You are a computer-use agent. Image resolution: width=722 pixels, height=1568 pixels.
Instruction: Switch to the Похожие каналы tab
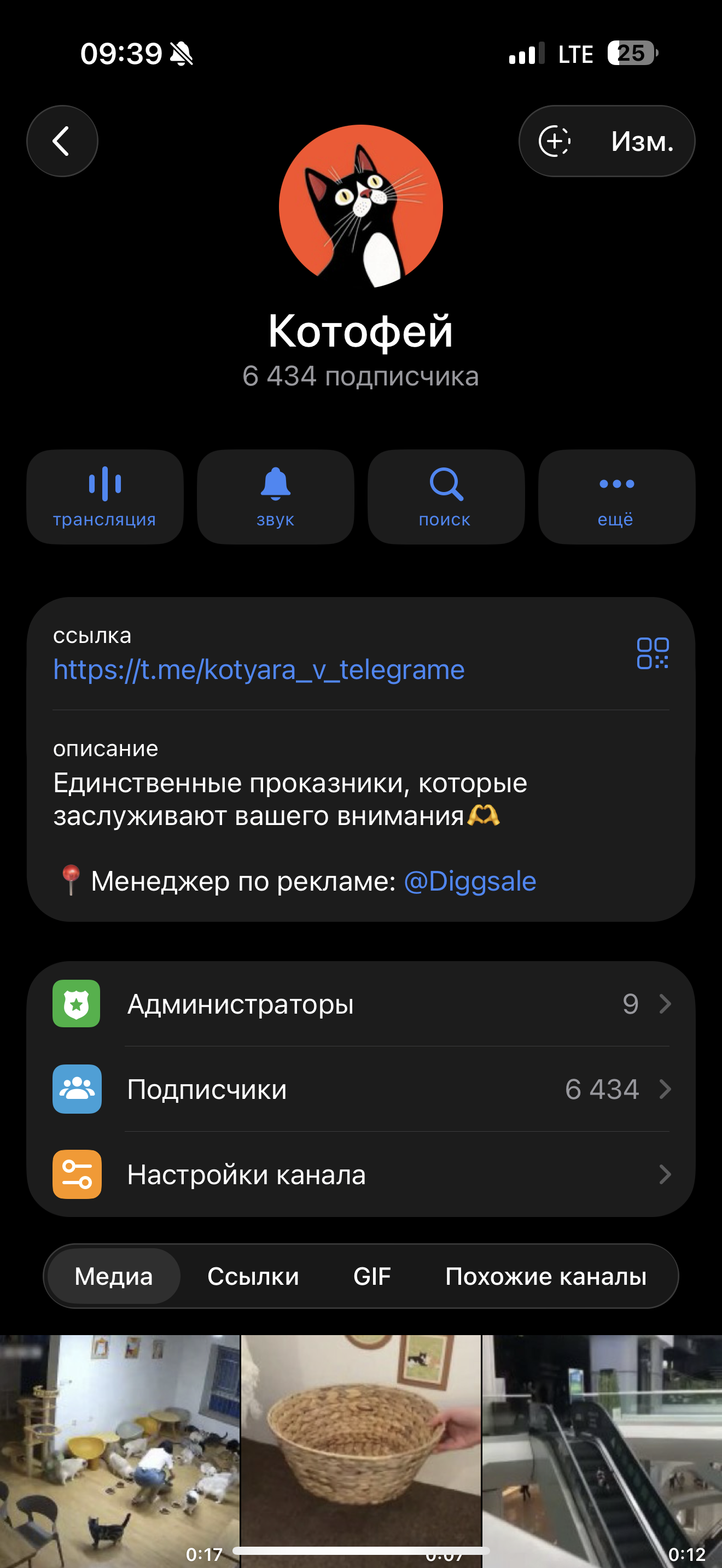[x=545, y=1277]
